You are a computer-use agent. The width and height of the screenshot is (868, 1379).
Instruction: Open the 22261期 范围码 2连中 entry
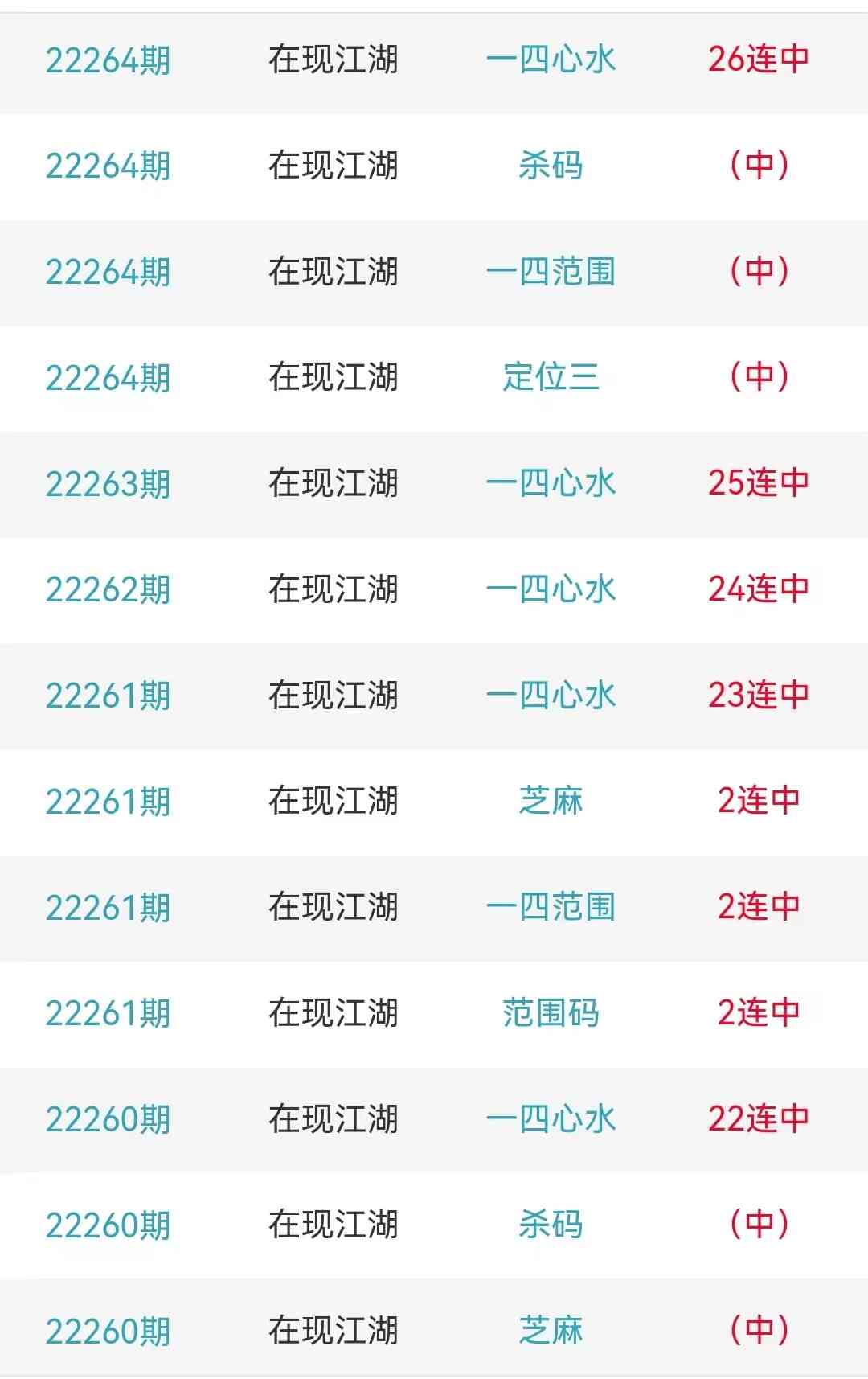(551, 1013)
